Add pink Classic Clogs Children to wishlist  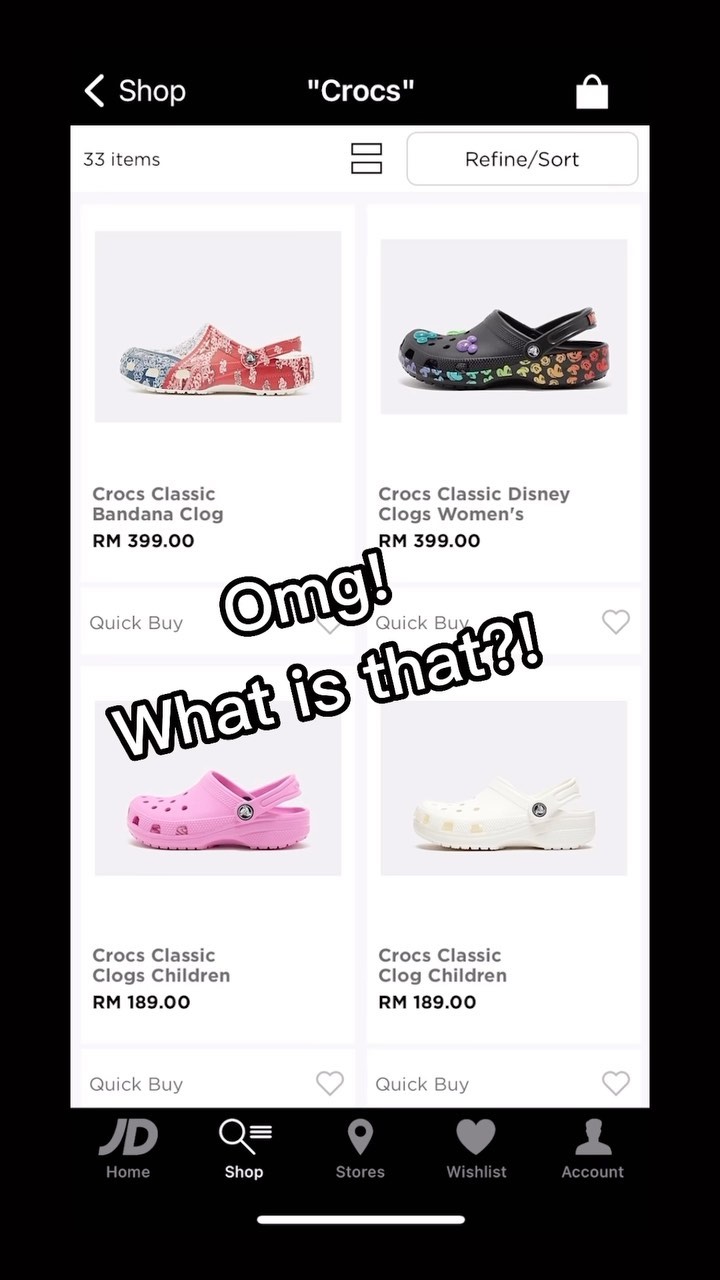pos(329,1083)
